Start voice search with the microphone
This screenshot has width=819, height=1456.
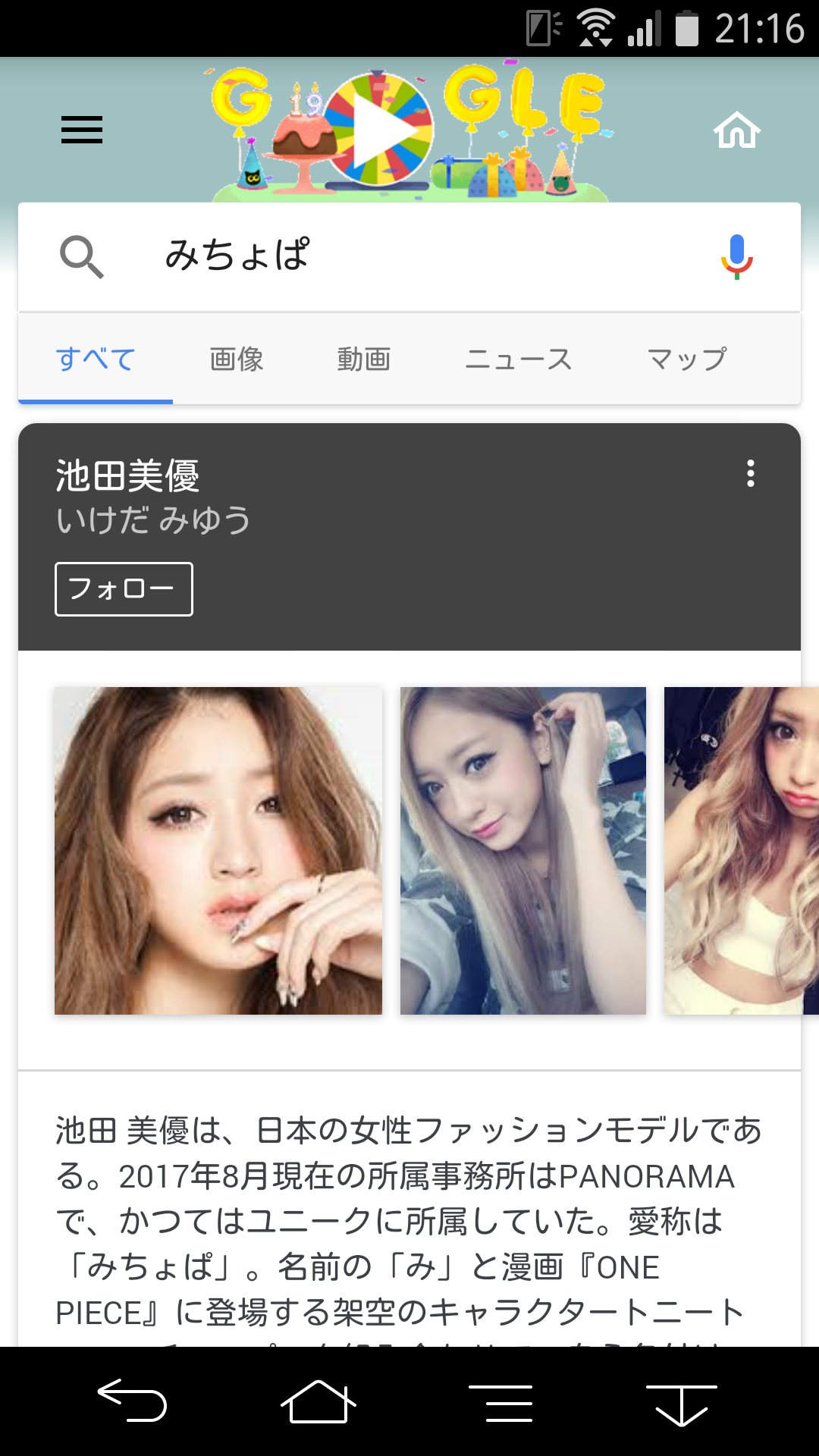click(x=736, y=257)
